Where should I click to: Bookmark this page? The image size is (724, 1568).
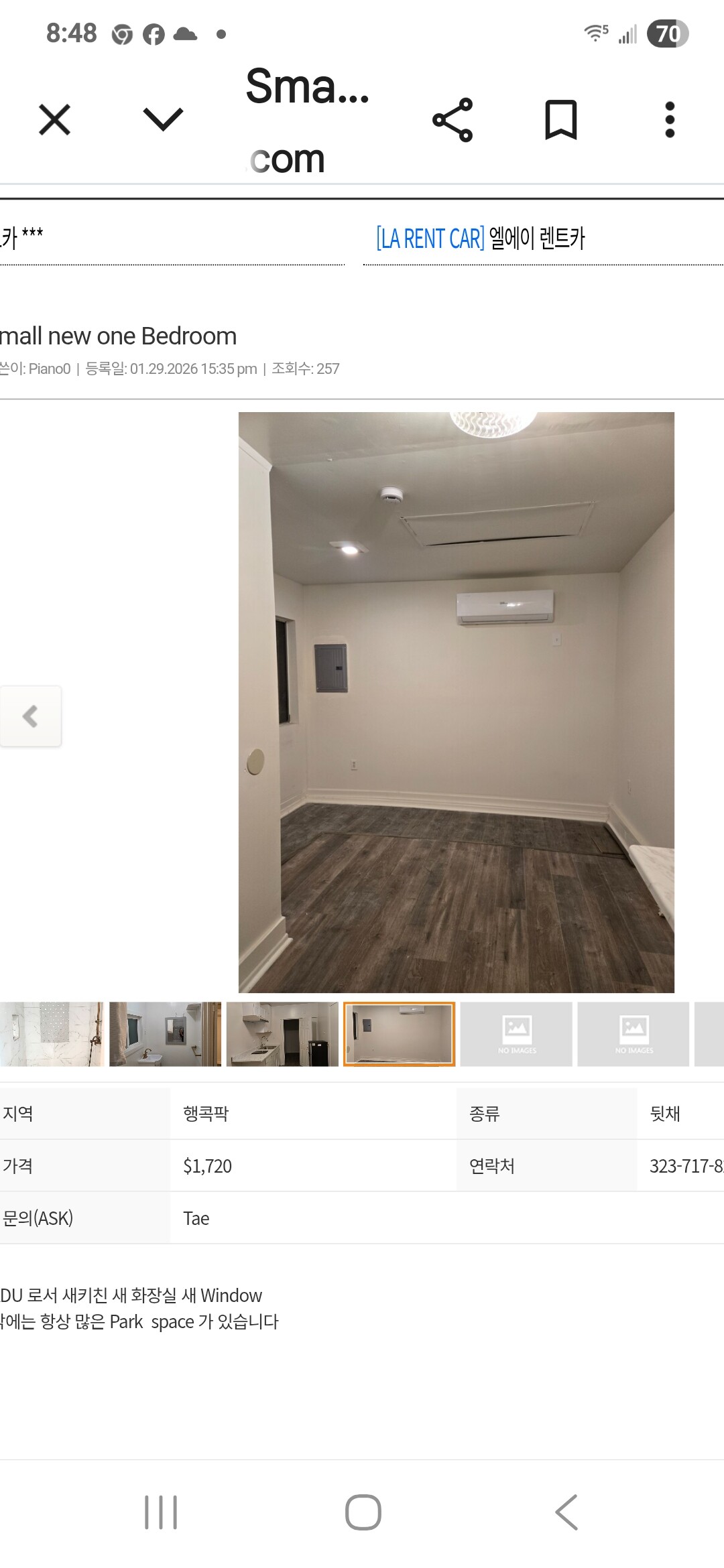pyautogui.click(x=561, y=120)
